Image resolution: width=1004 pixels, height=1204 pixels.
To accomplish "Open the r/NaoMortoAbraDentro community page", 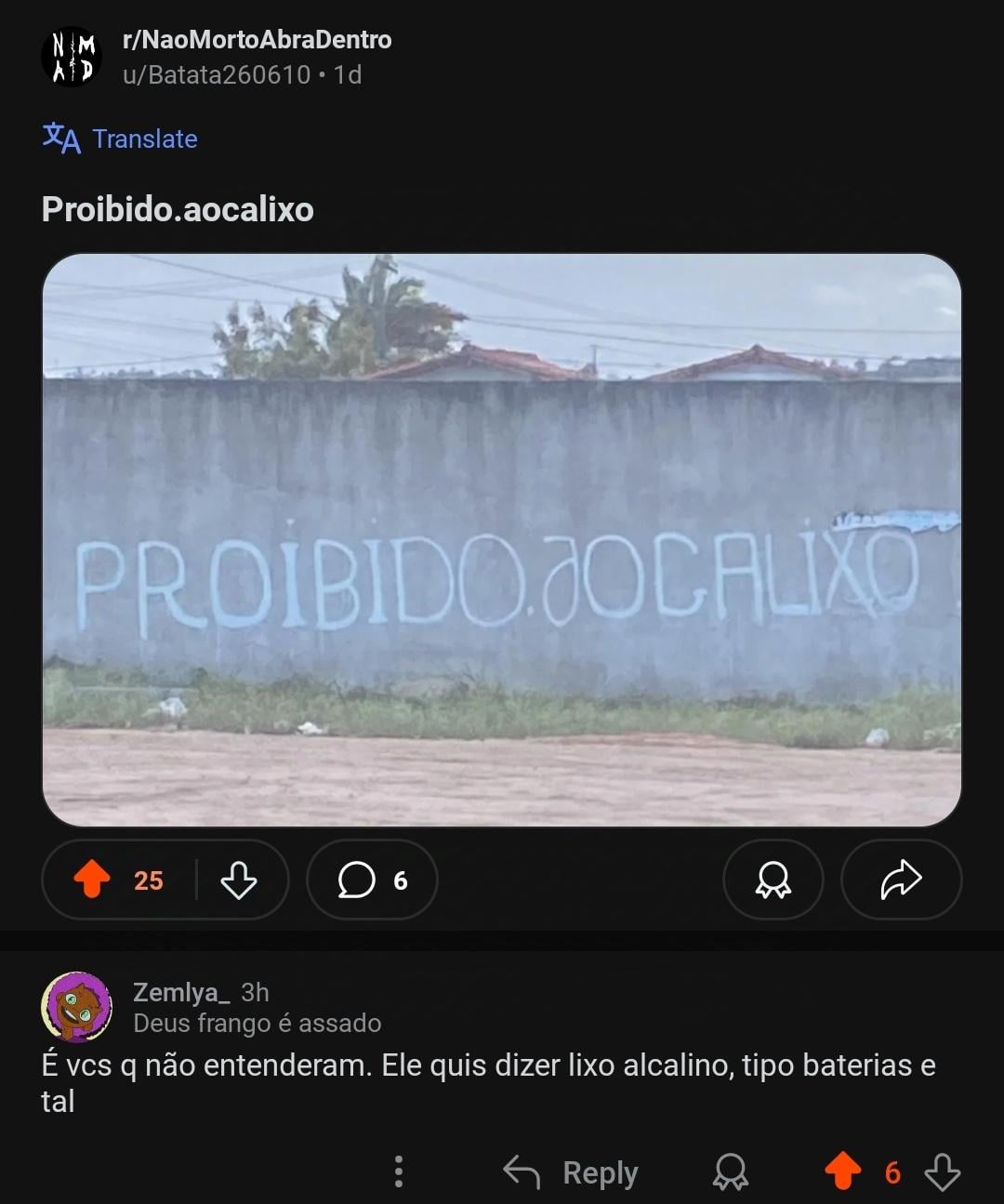I will (x=257, y=40).
